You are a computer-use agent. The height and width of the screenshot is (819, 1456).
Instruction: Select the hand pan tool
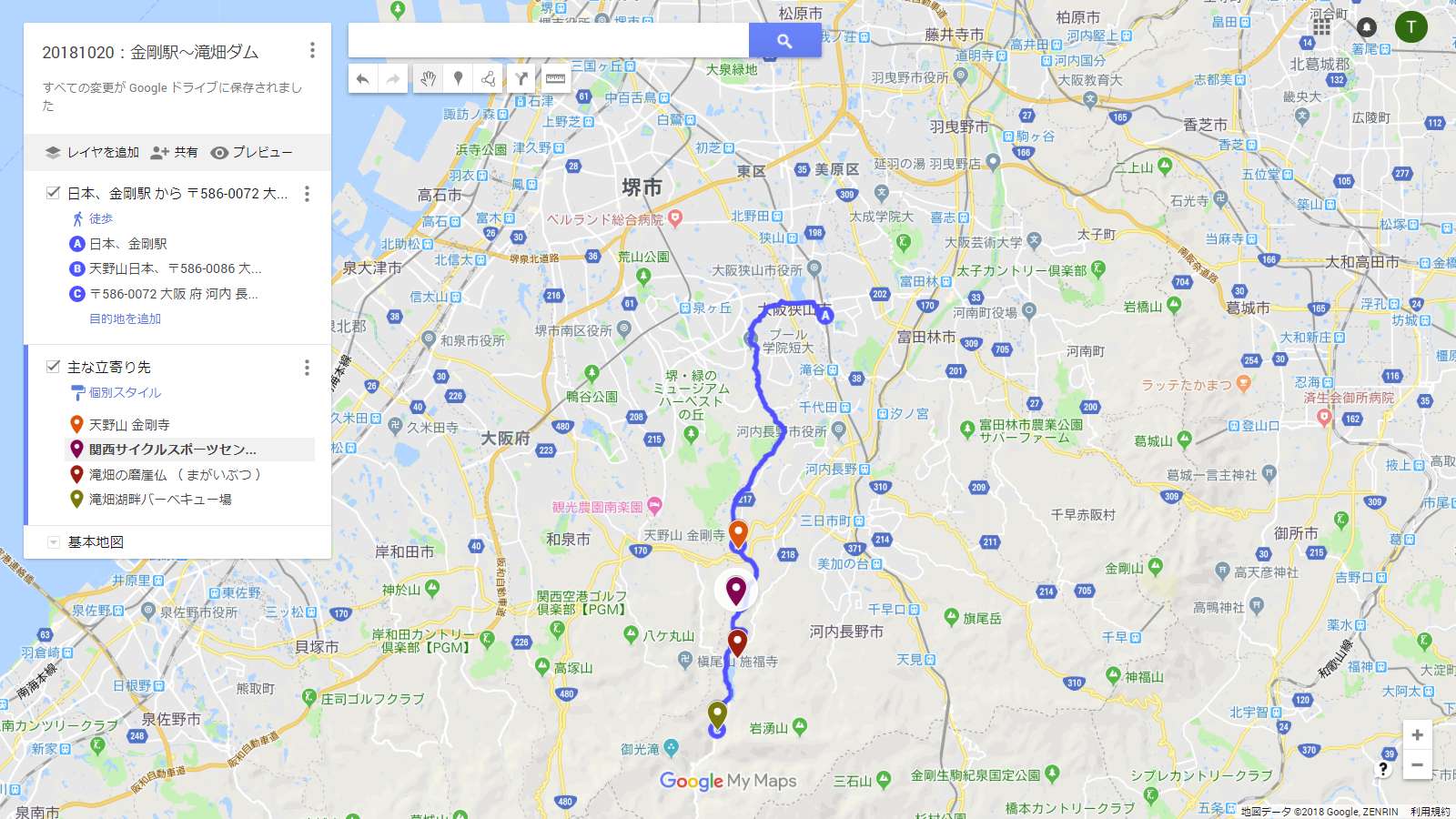coord(428,79)
